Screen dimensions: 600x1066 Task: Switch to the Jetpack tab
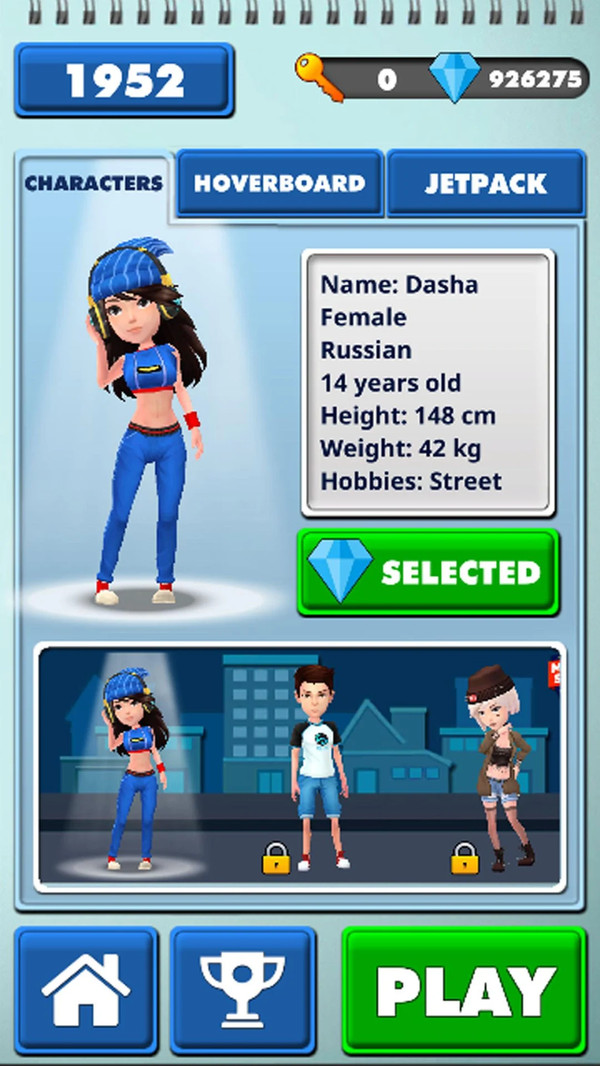(x=485, y=184)
